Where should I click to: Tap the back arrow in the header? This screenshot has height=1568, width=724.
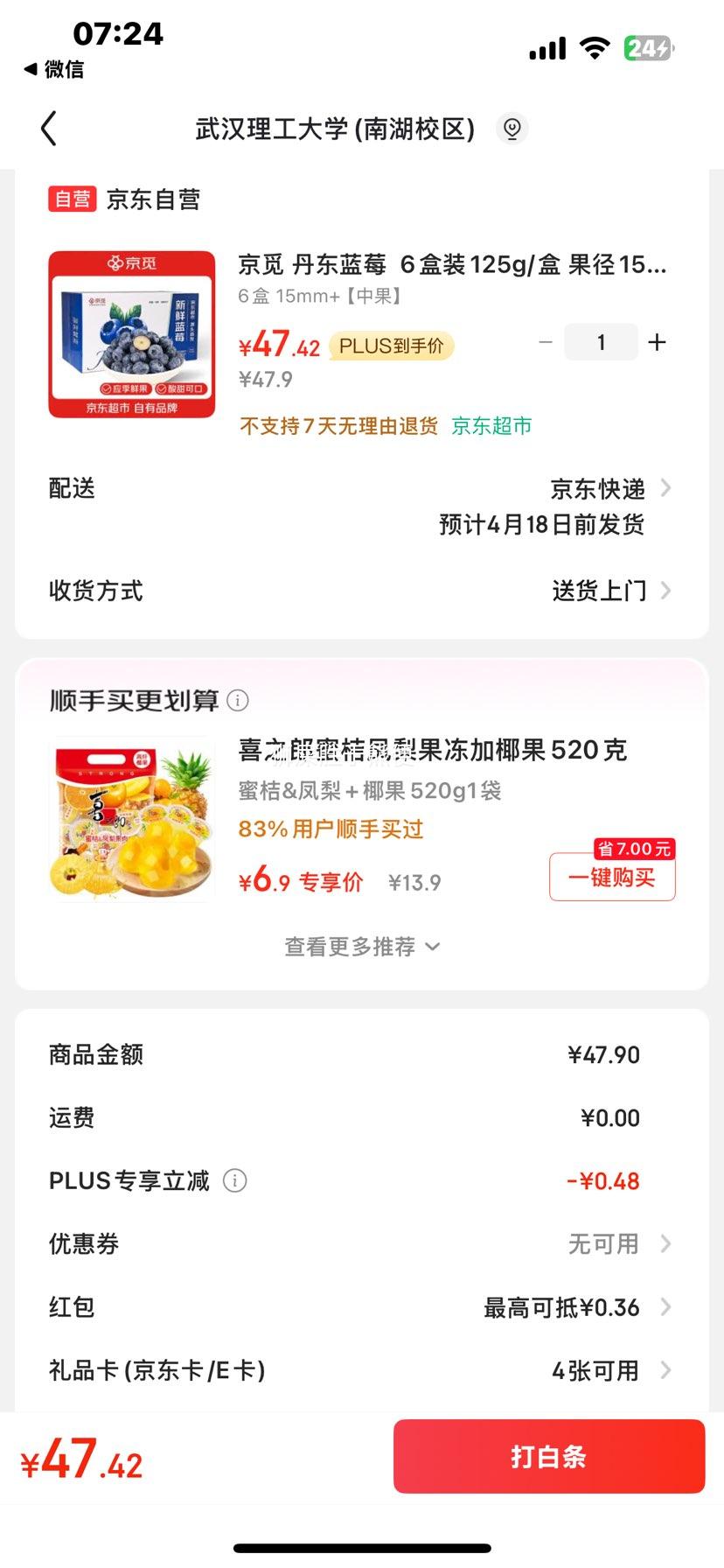[x=49, y=129]
